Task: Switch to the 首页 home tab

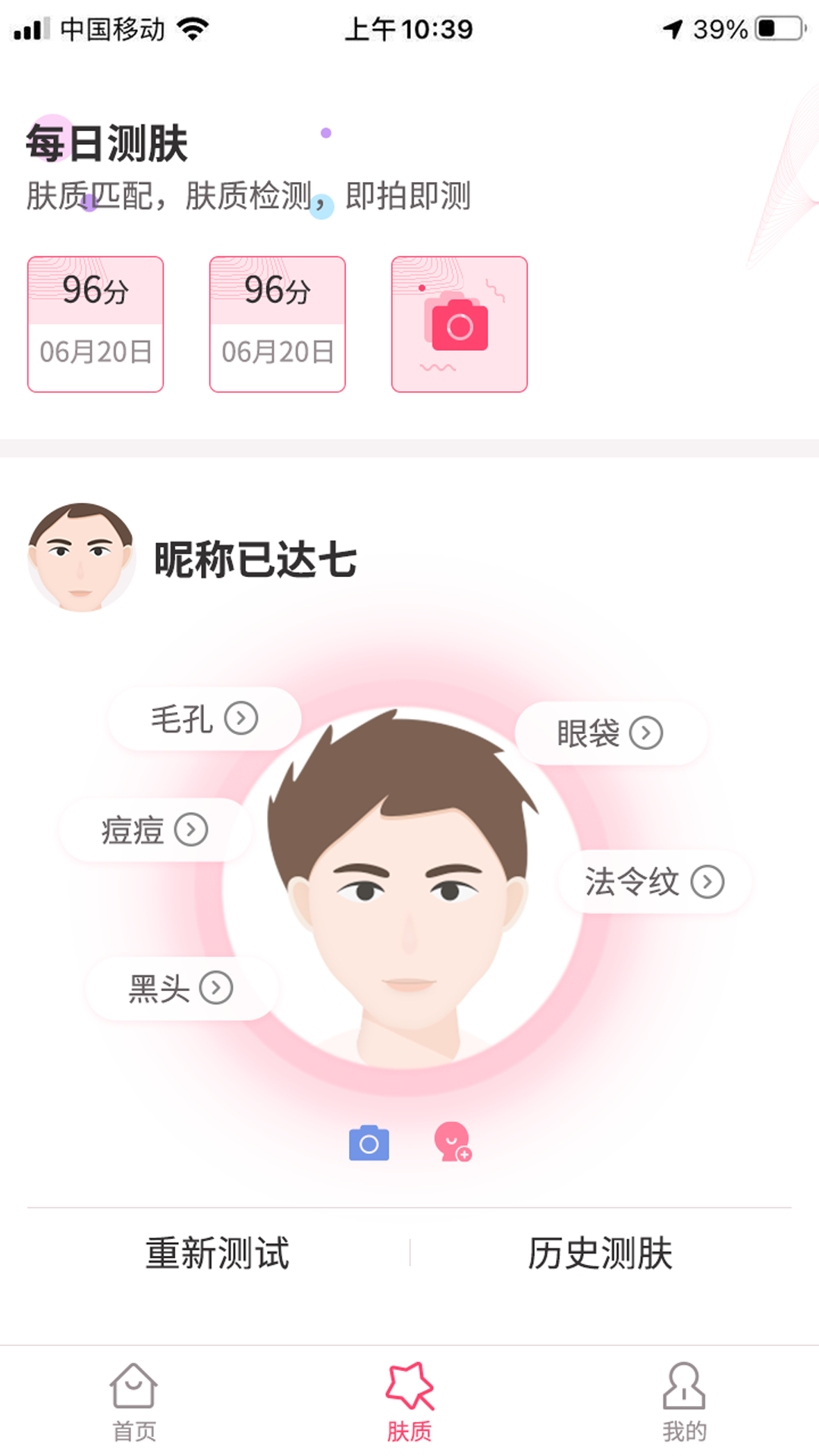Action: tap(134, 1401)
